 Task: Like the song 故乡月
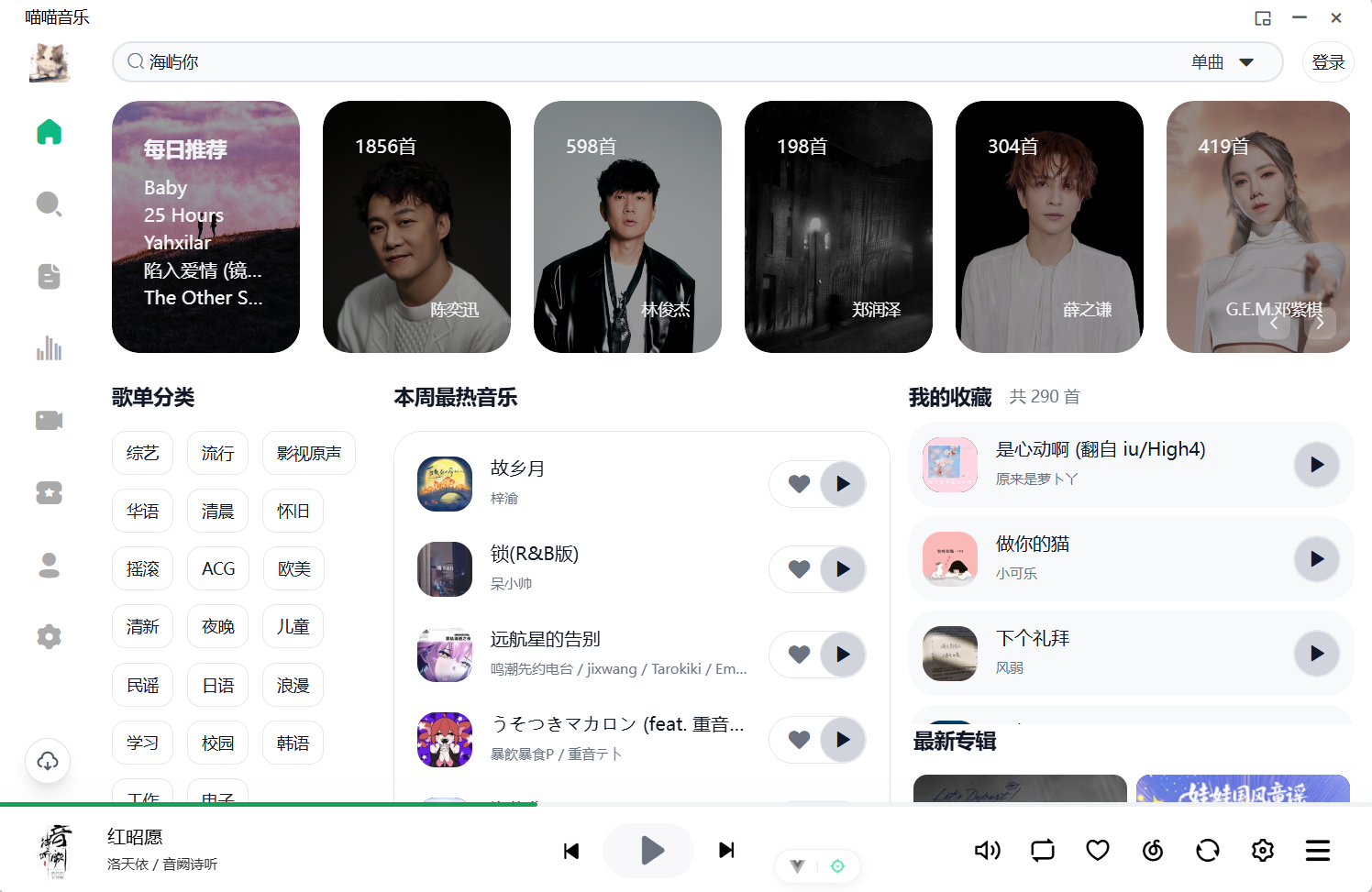click(x=799, y=484)
